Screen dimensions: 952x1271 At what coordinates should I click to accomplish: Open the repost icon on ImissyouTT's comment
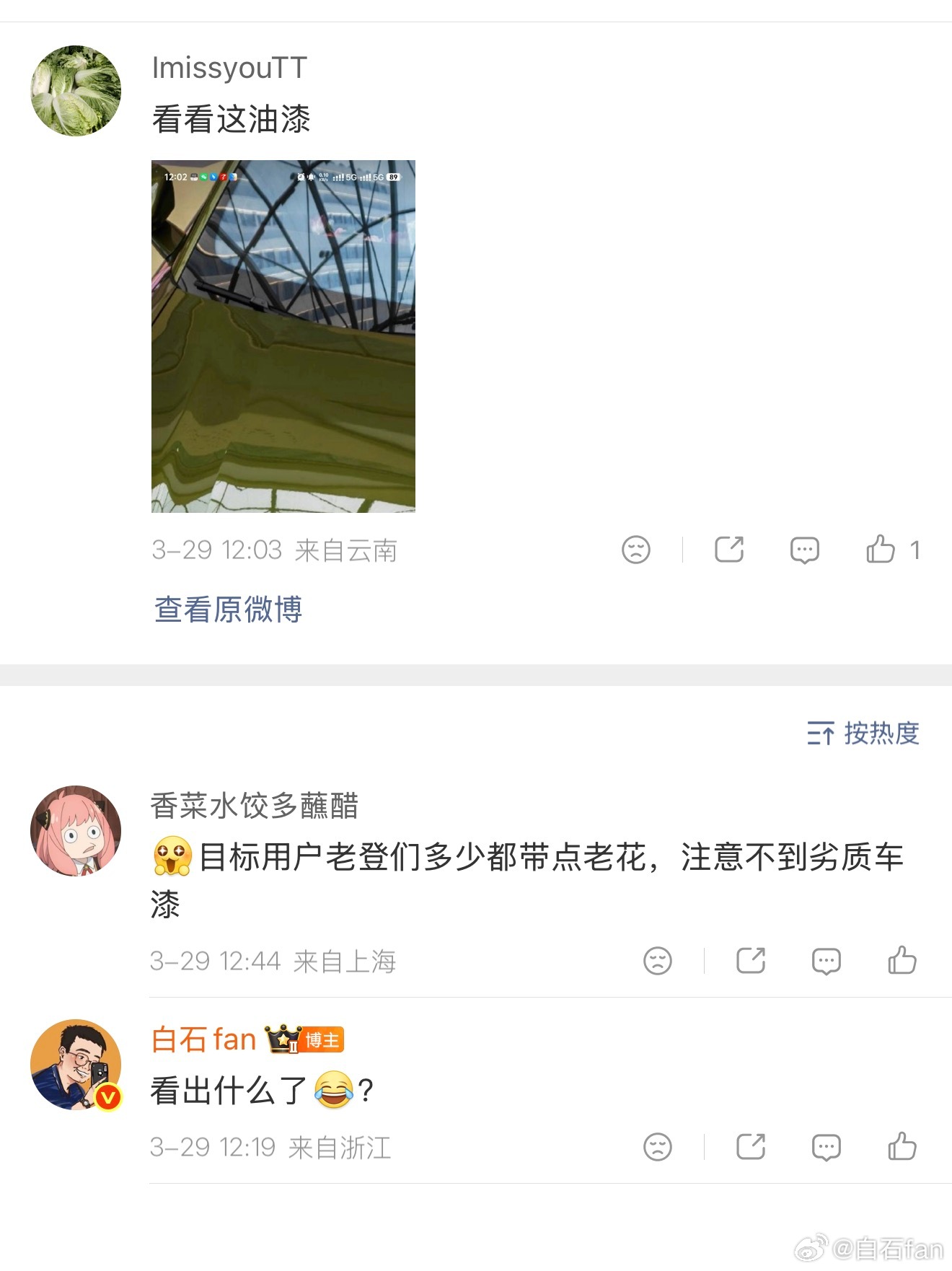(x=728, y=549)
